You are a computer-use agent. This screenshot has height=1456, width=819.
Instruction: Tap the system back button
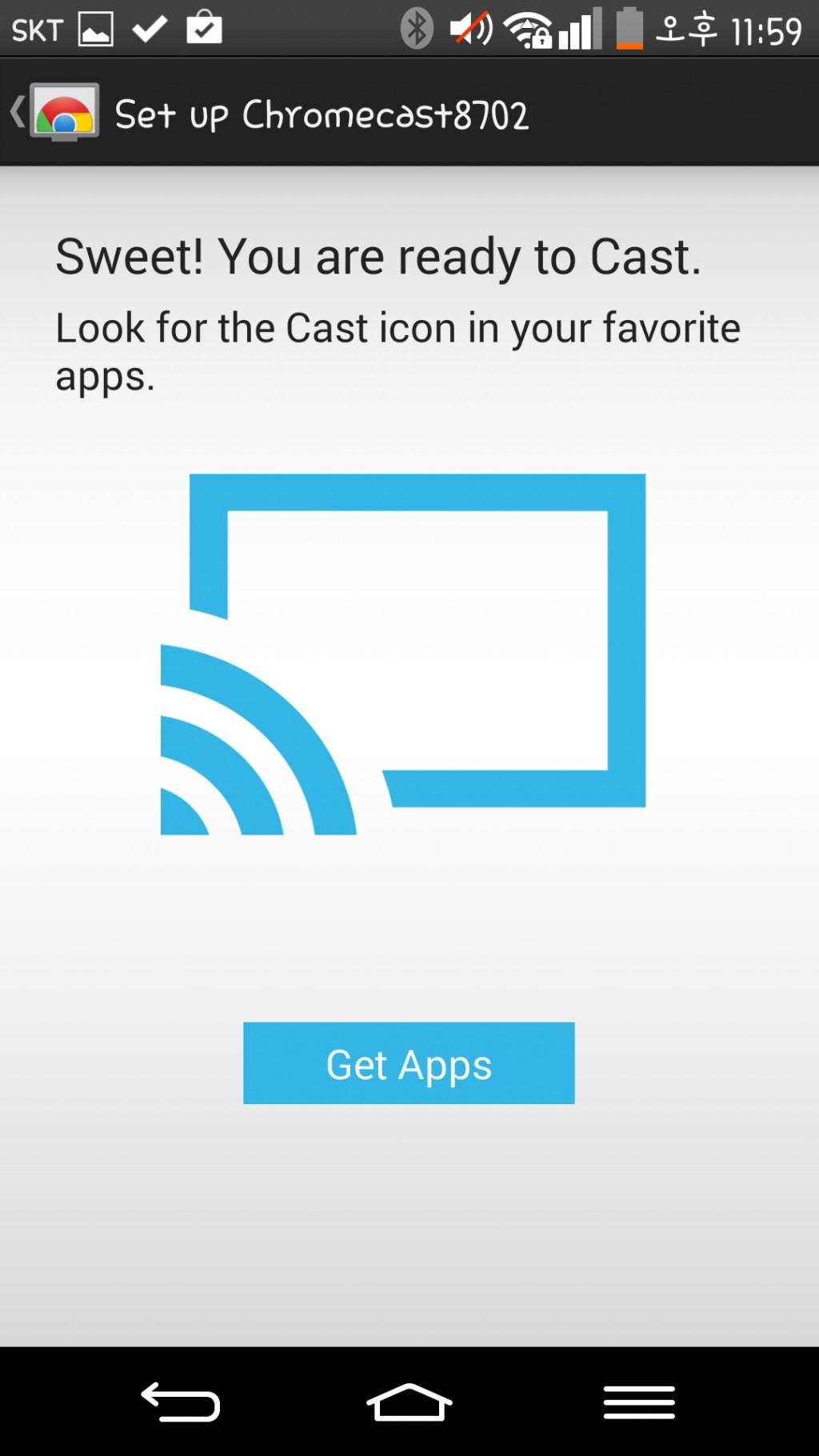[x=181, y=1402]
